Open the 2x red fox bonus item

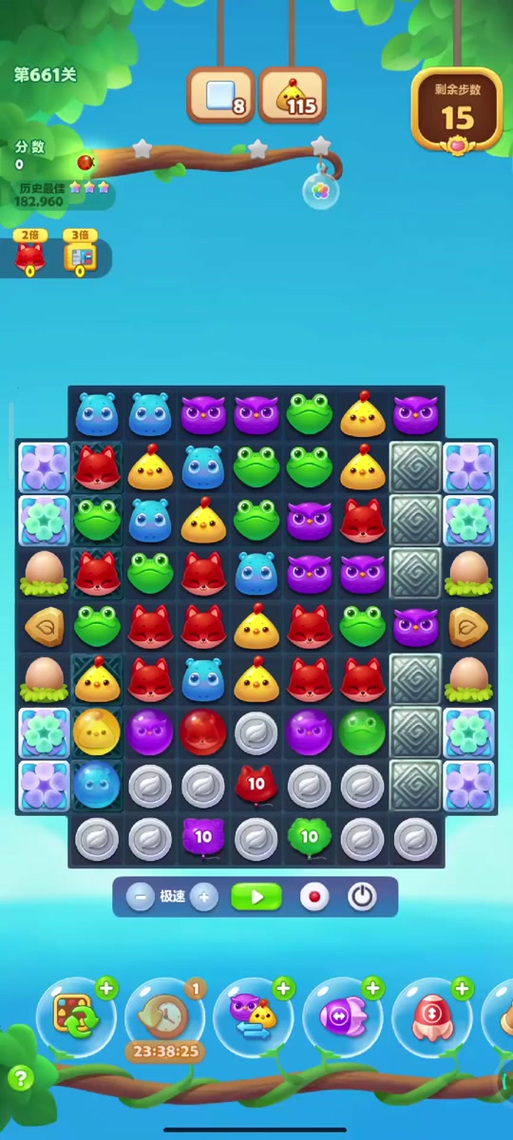pyautogui.click(x=30, y=253)
